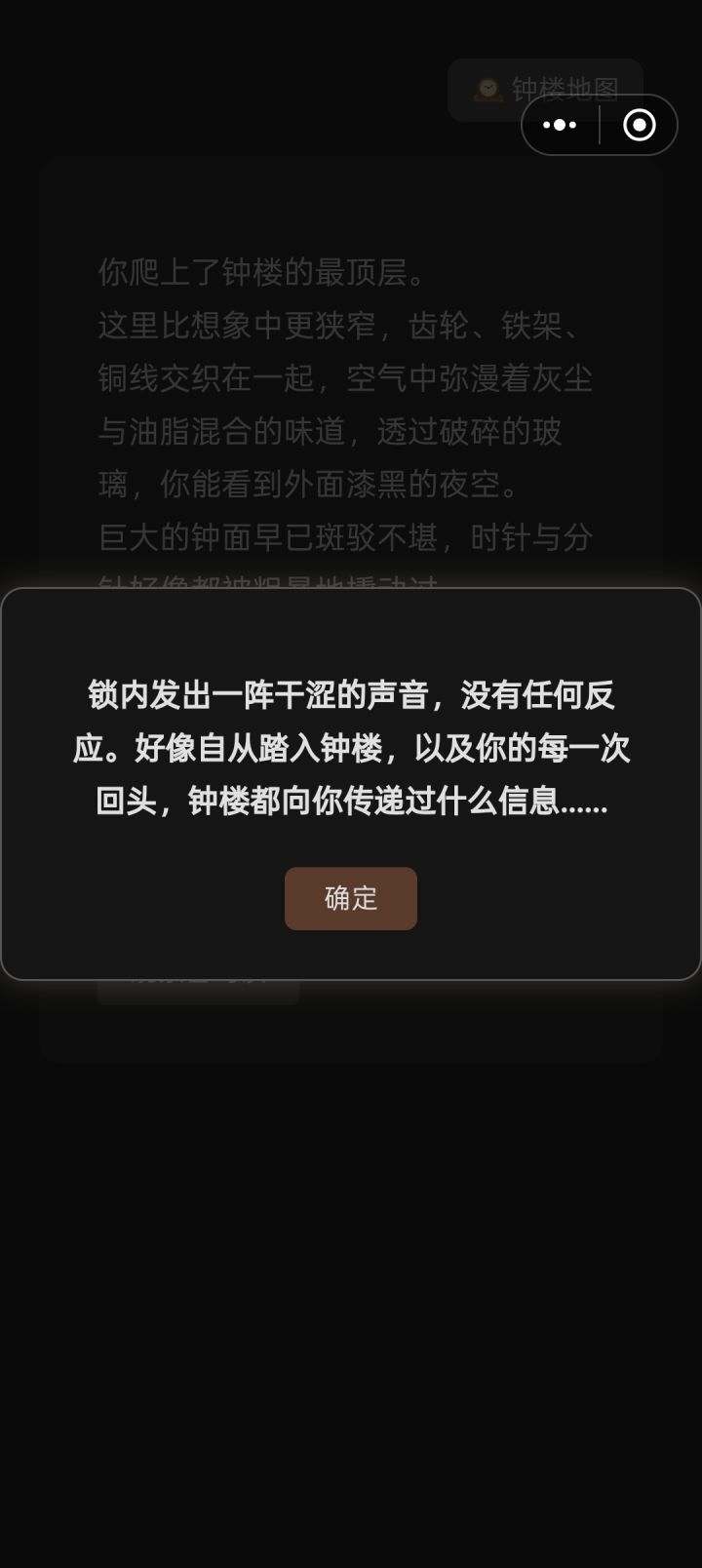The height and width of the screenshot is (1568, 702).
Task: Open the WeChat mini-program "..." options menu
Action: [560, 125]
